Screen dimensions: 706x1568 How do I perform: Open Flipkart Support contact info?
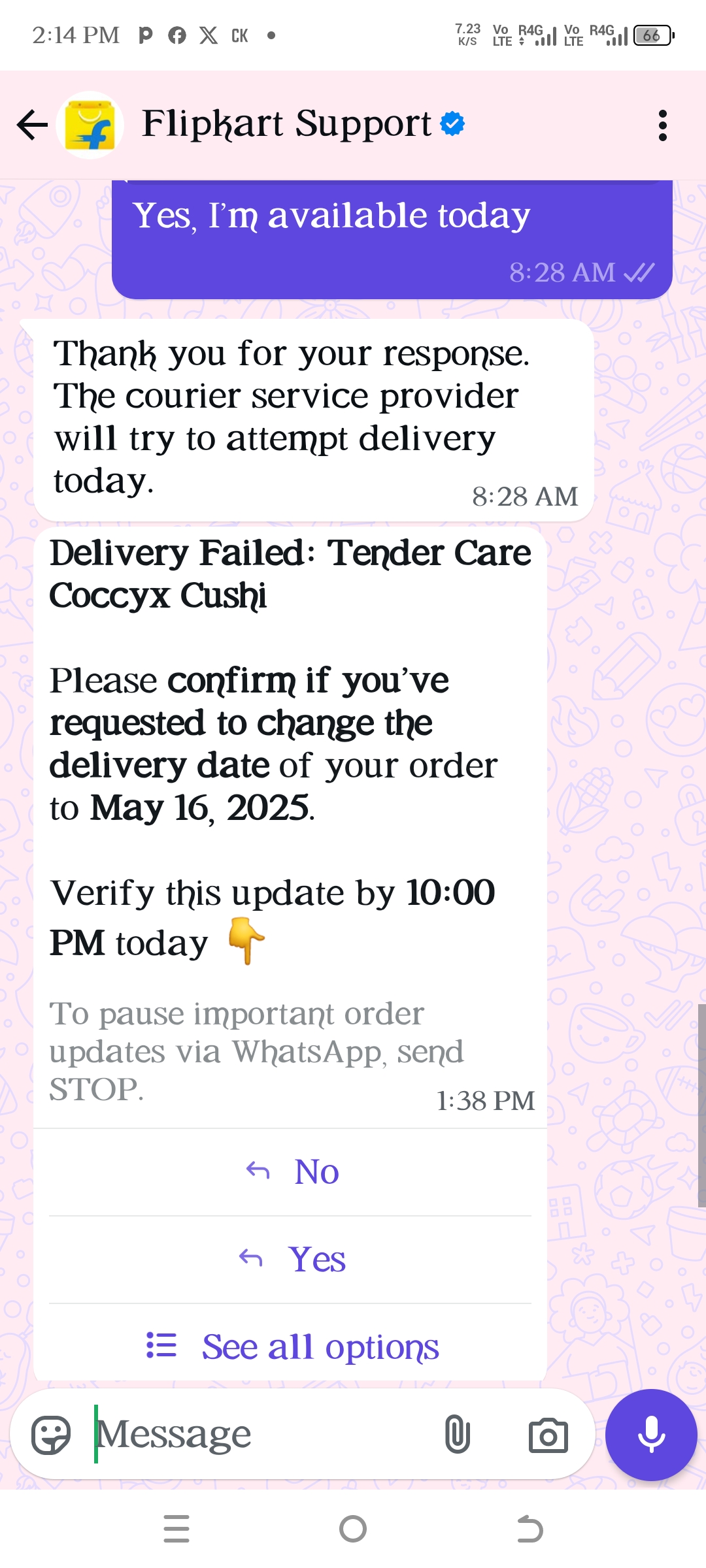coord(286,124)
